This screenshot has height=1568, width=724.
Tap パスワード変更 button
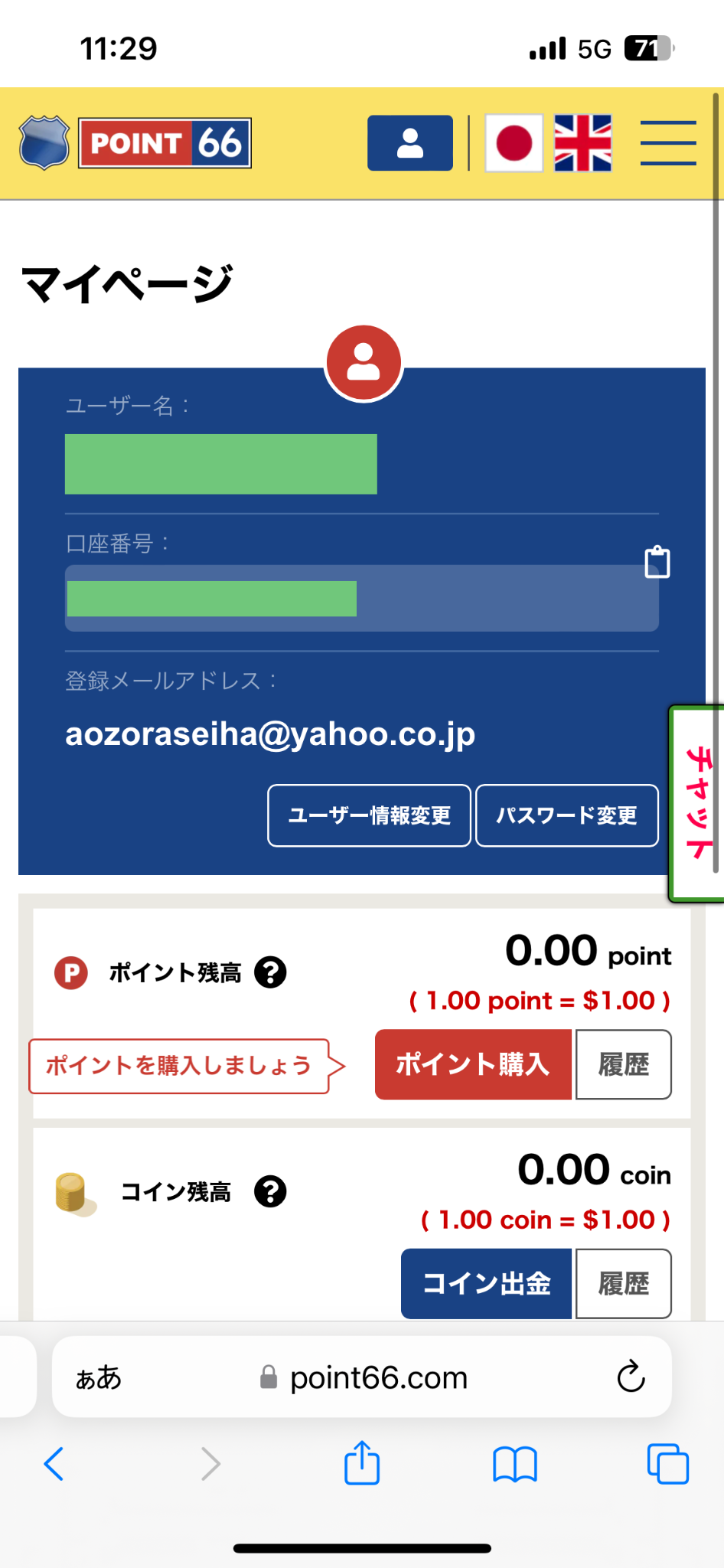point(566,815)
